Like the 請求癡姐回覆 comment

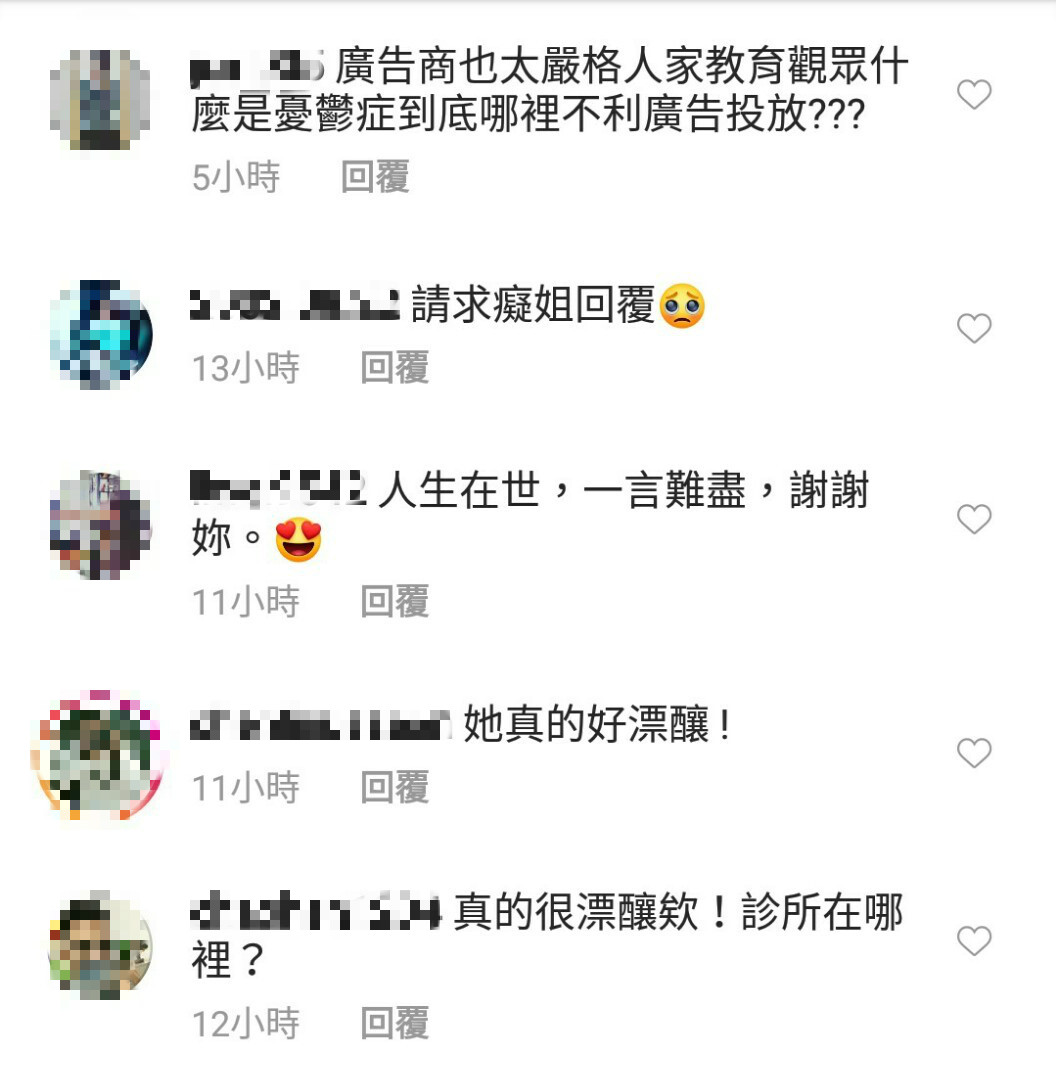[x=974, y=328]
